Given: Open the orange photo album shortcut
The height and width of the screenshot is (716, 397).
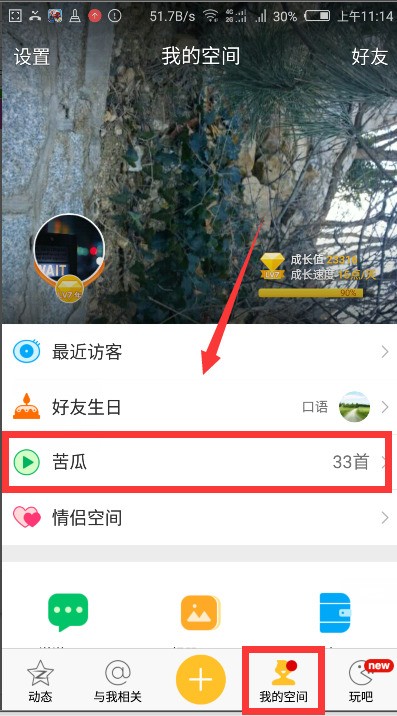Looking at the screenshot, I should click(201, 612).
